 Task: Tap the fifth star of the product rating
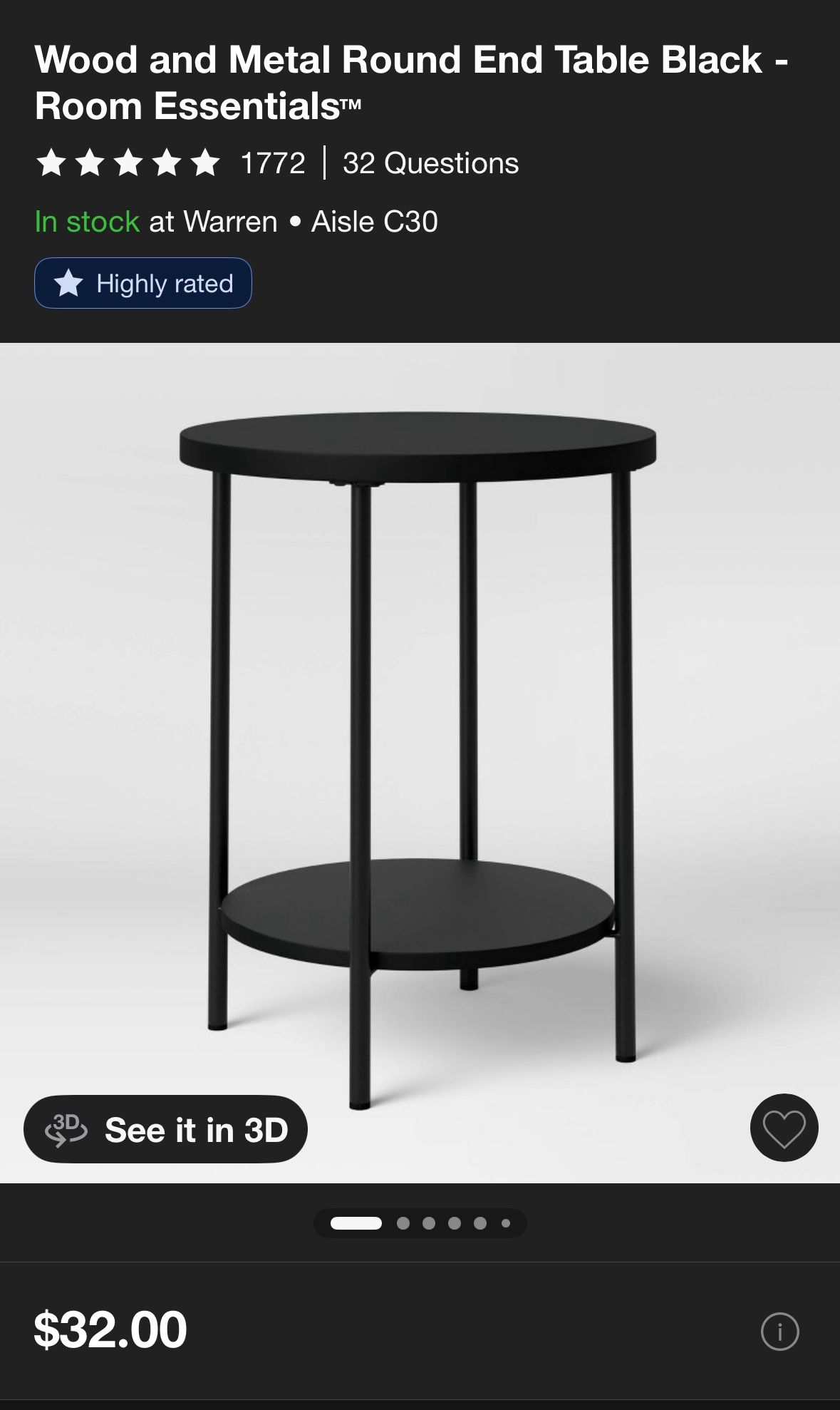205,163
